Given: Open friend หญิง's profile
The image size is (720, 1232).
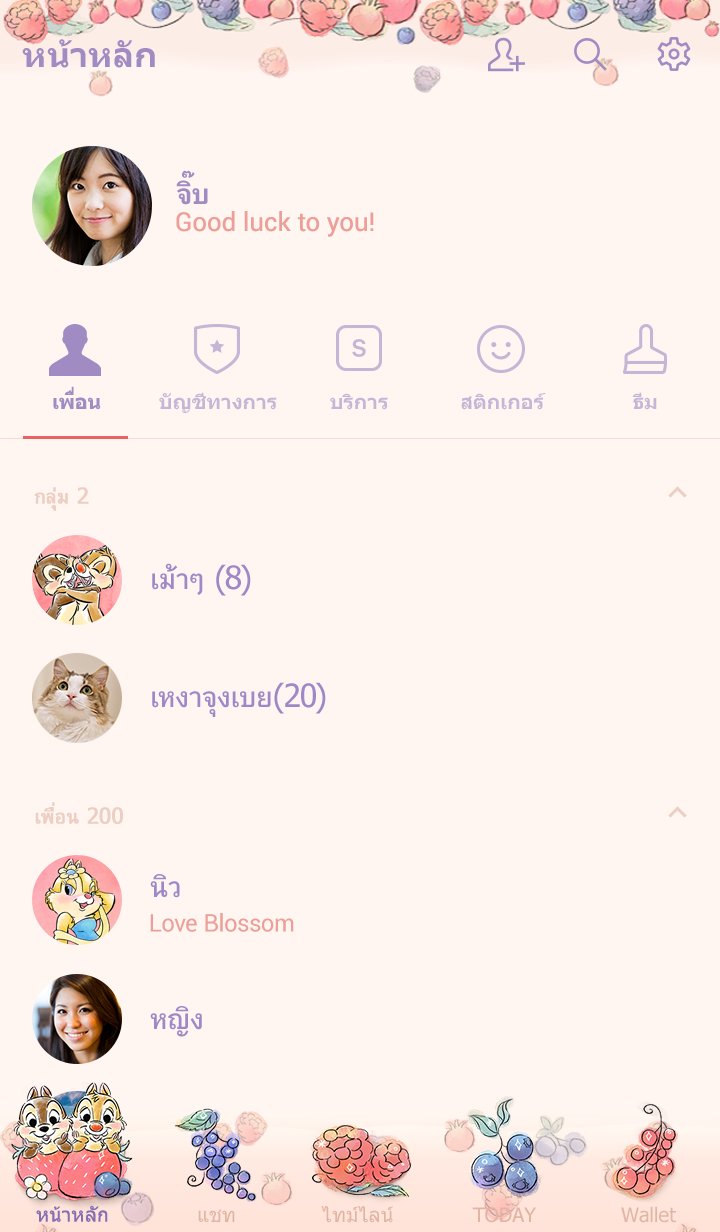Looking at the screenshot, I should [176, 1019].
